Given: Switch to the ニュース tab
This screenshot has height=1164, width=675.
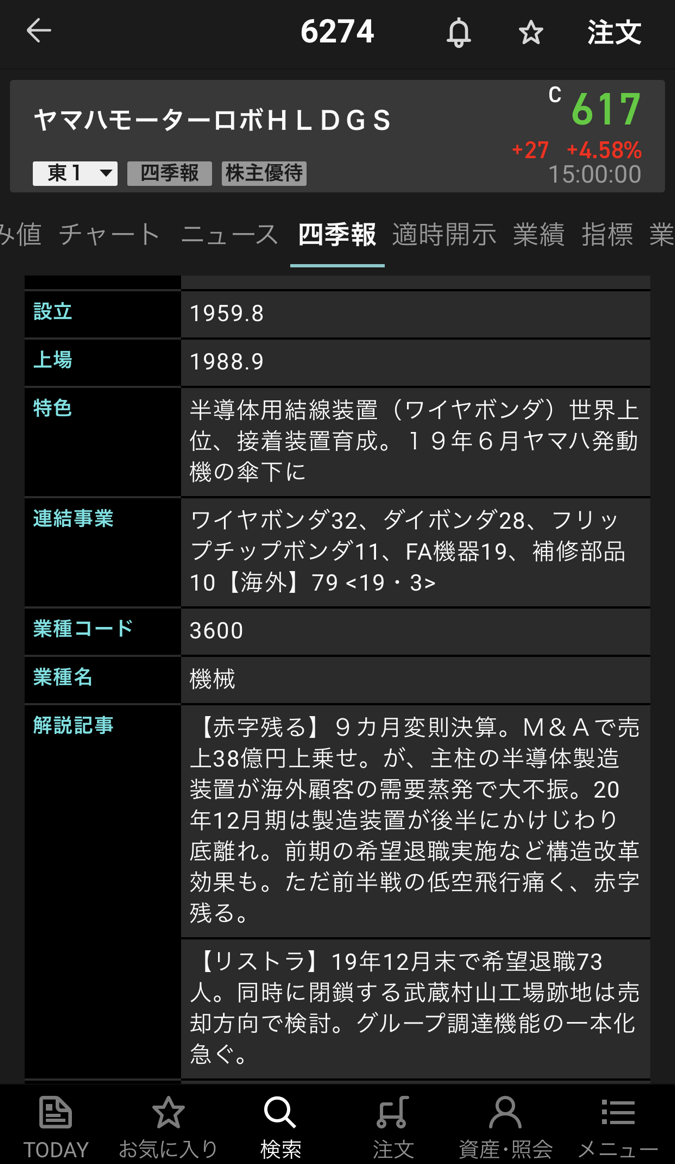Looking at the screenshot, I should tap(229, 234).
